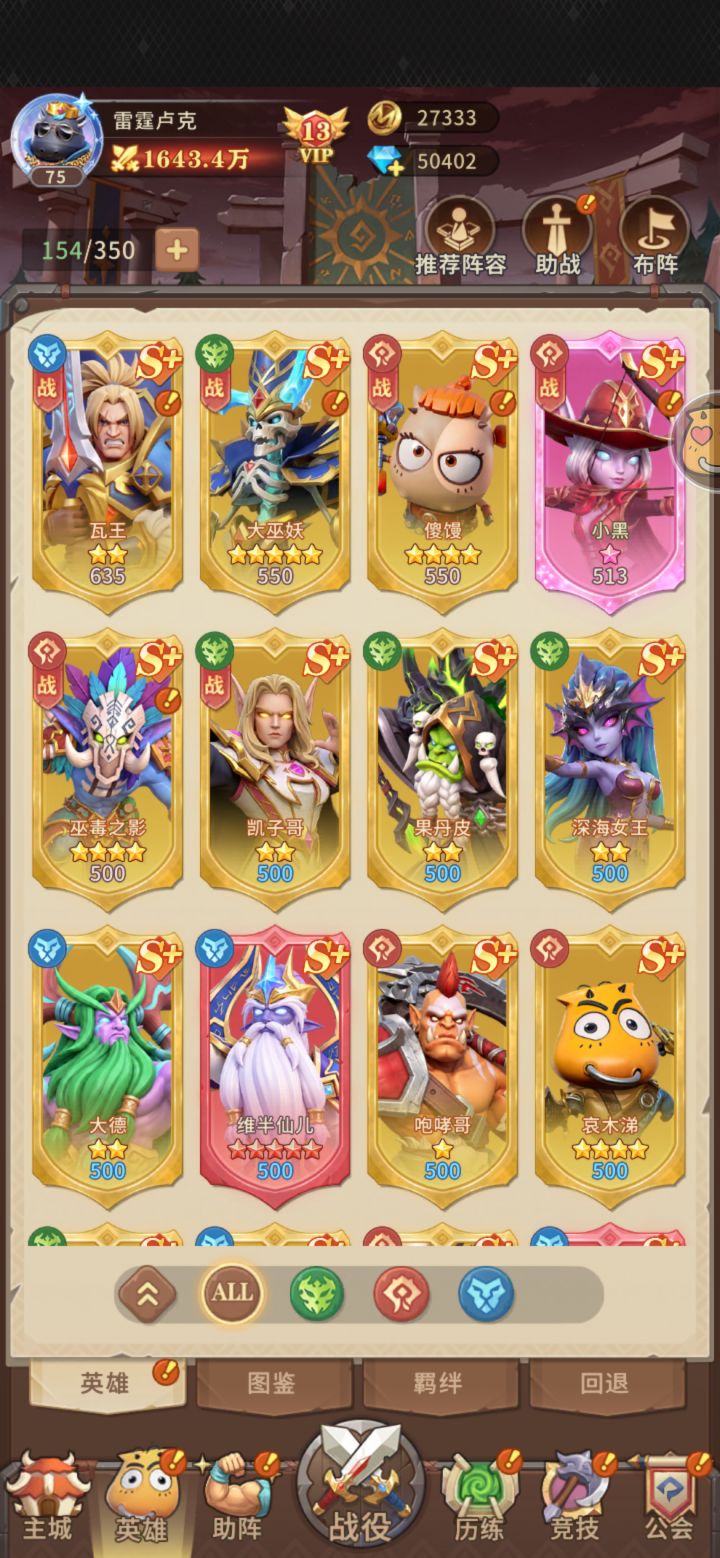Go to 主城 in bottom navigation
Viewport: 720px width, 1558px height.
click(48, 1500)
